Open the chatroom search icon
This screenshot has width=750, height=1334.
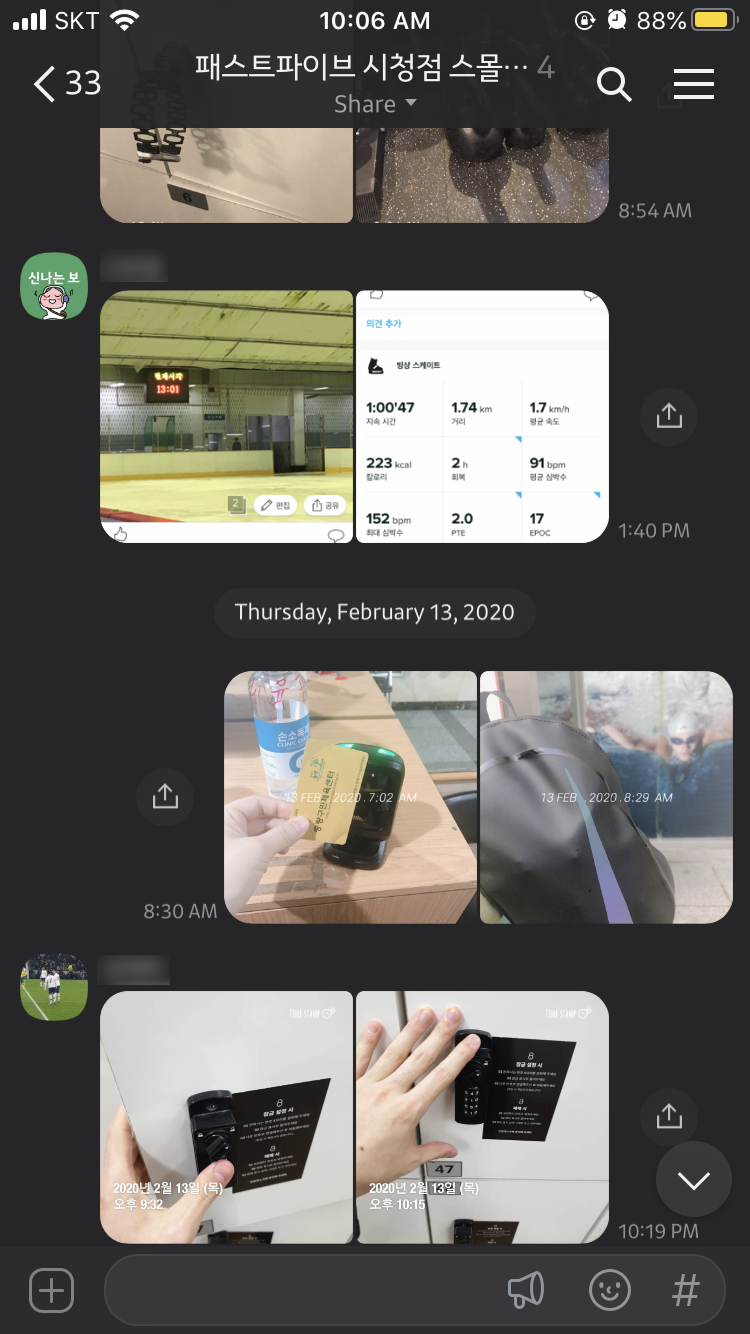click(x=616, y=85)
